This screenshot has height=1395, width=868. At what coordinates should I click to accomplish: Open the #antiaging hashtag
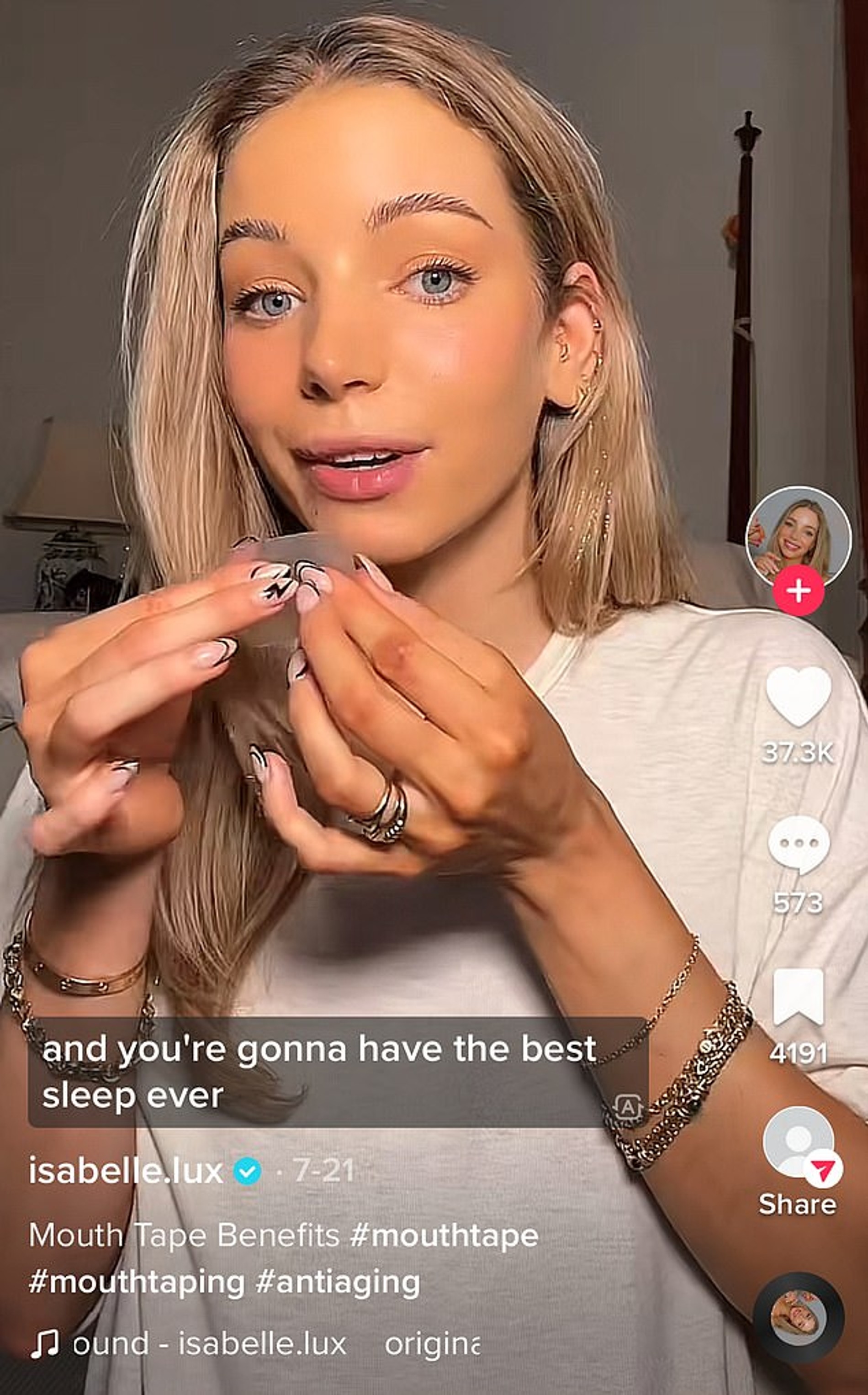pos(338,1282)
